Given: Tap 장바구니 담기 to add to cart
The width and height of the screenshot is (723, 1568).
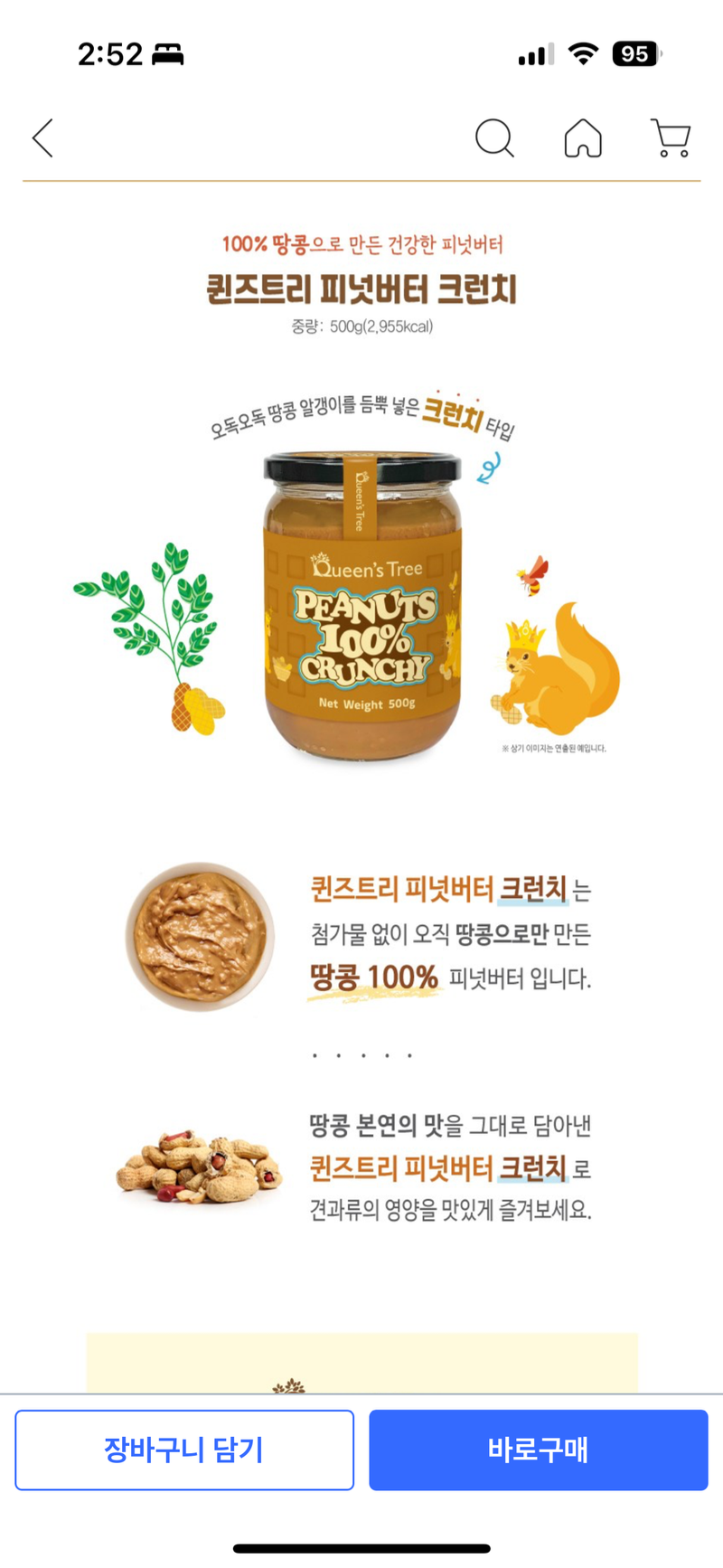Looking at the screenshot, I should (x=184, y=1450).
